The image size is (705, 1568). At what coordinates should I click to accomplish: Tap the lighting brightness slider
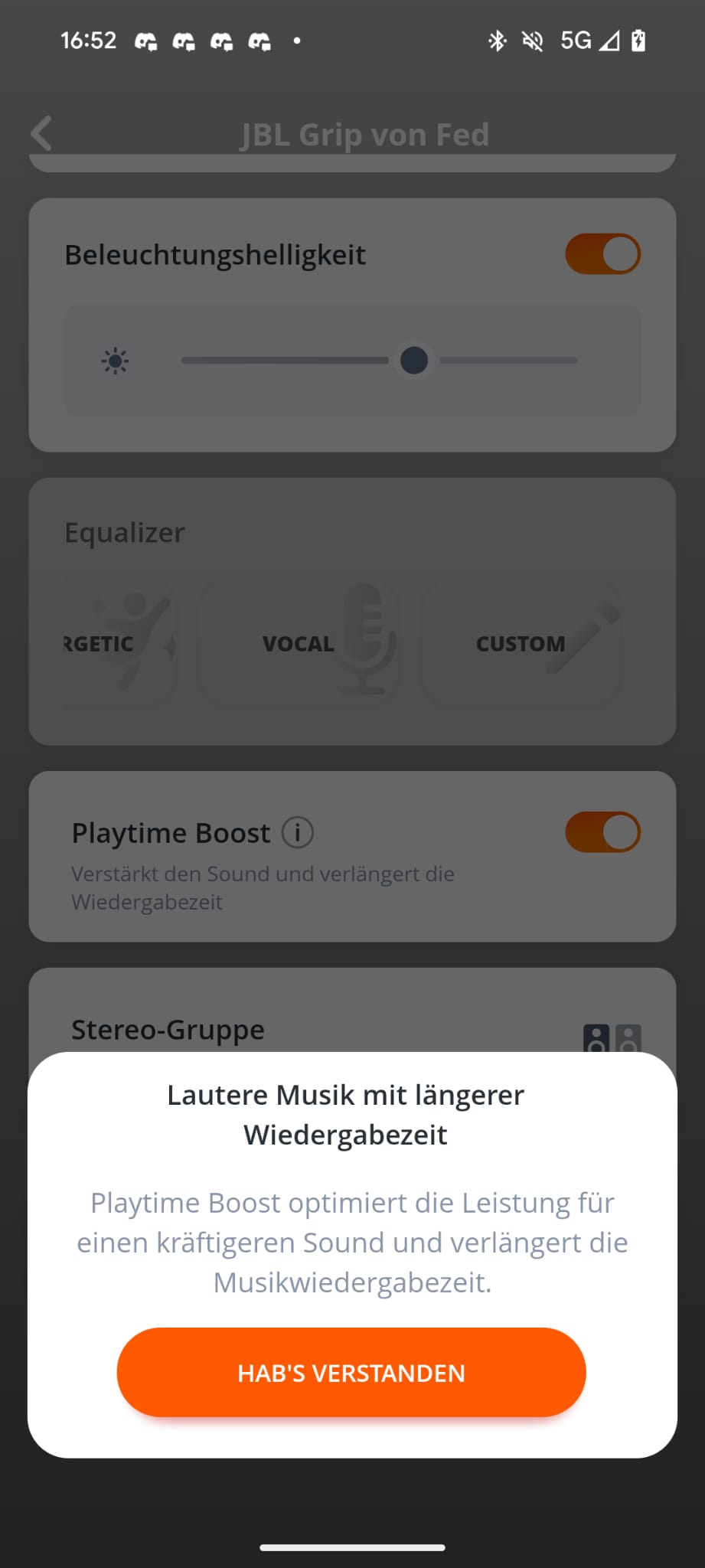pyautogui.click(x=414, y=360)
